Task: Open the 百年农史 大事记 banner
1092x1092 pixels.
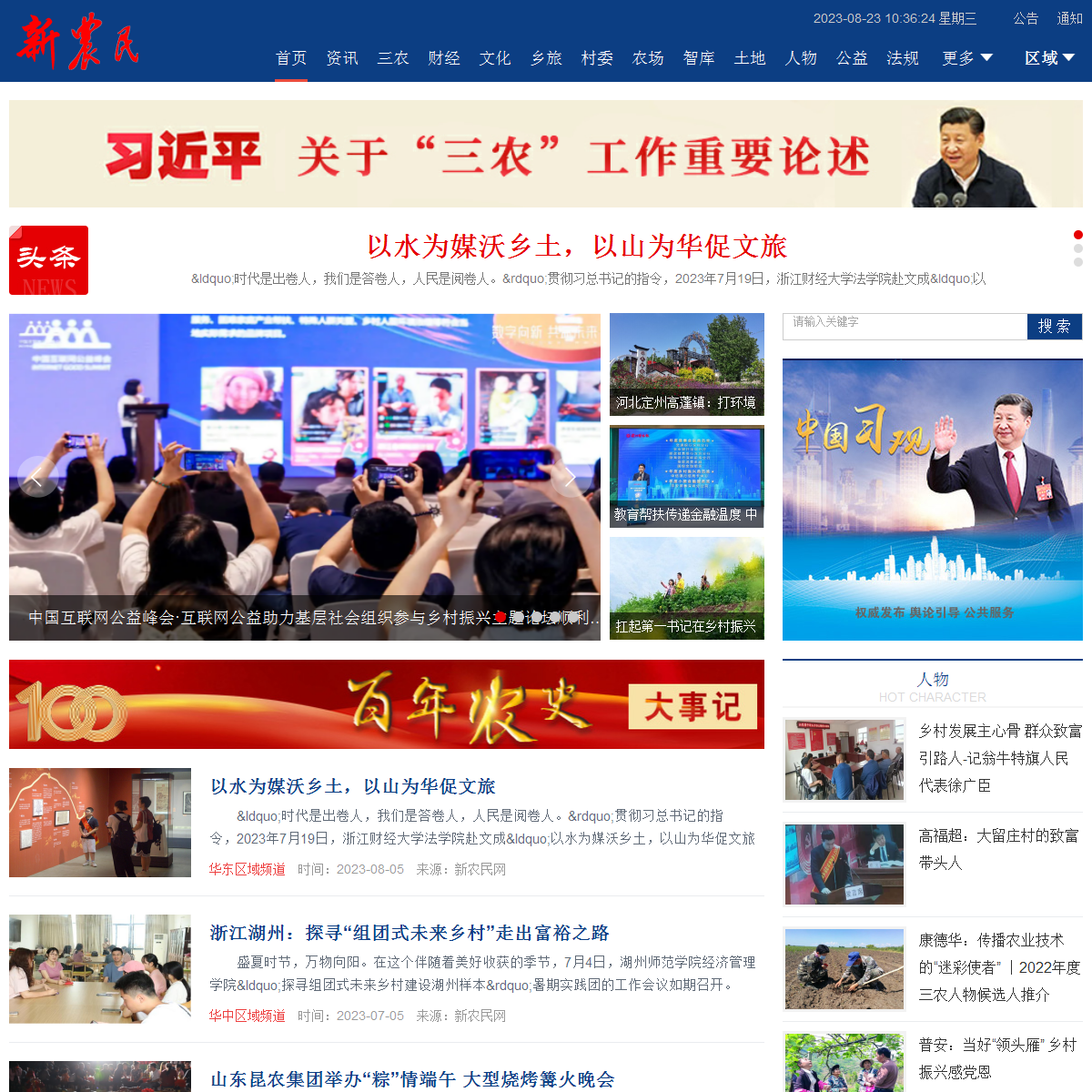Action: [387, 704]
